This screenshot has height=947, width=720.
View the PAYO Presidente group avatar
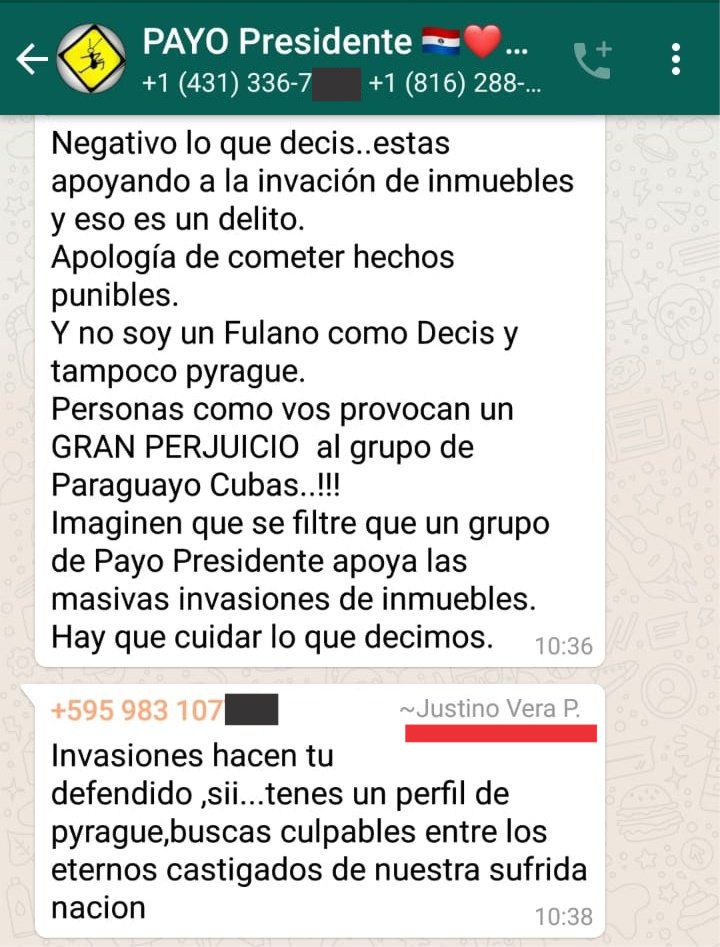(x=91, y=59)
